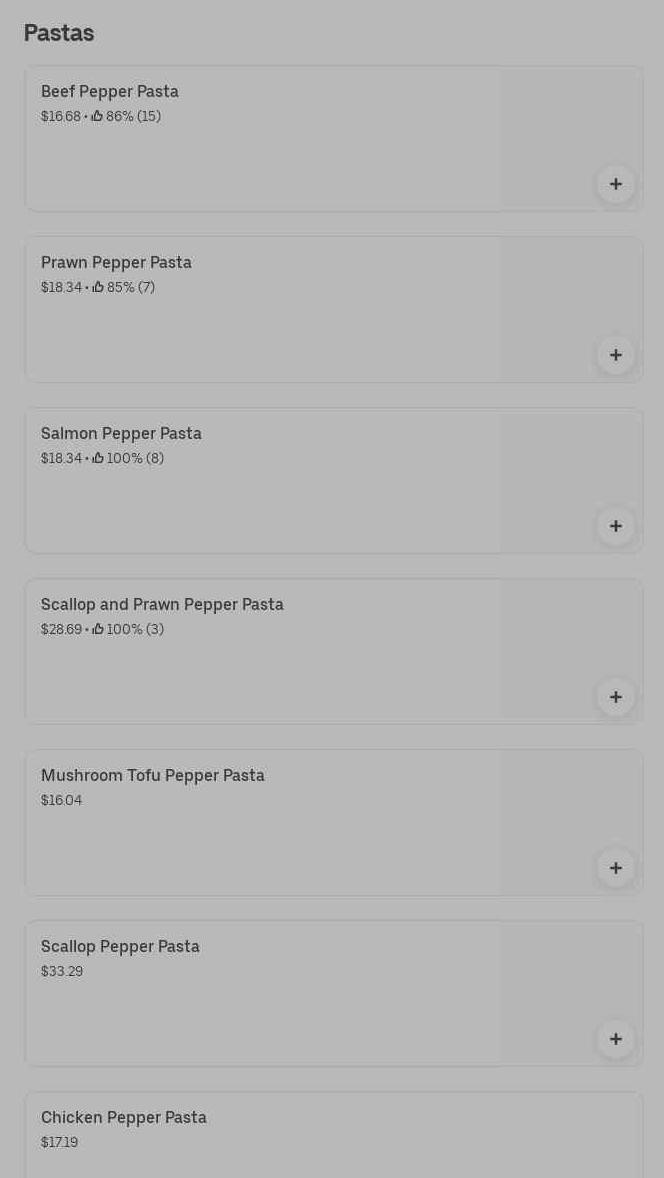664x1178 pixels.
Task: Choose the Chicken Pepper Pasta card
Action: point(262,1135)
